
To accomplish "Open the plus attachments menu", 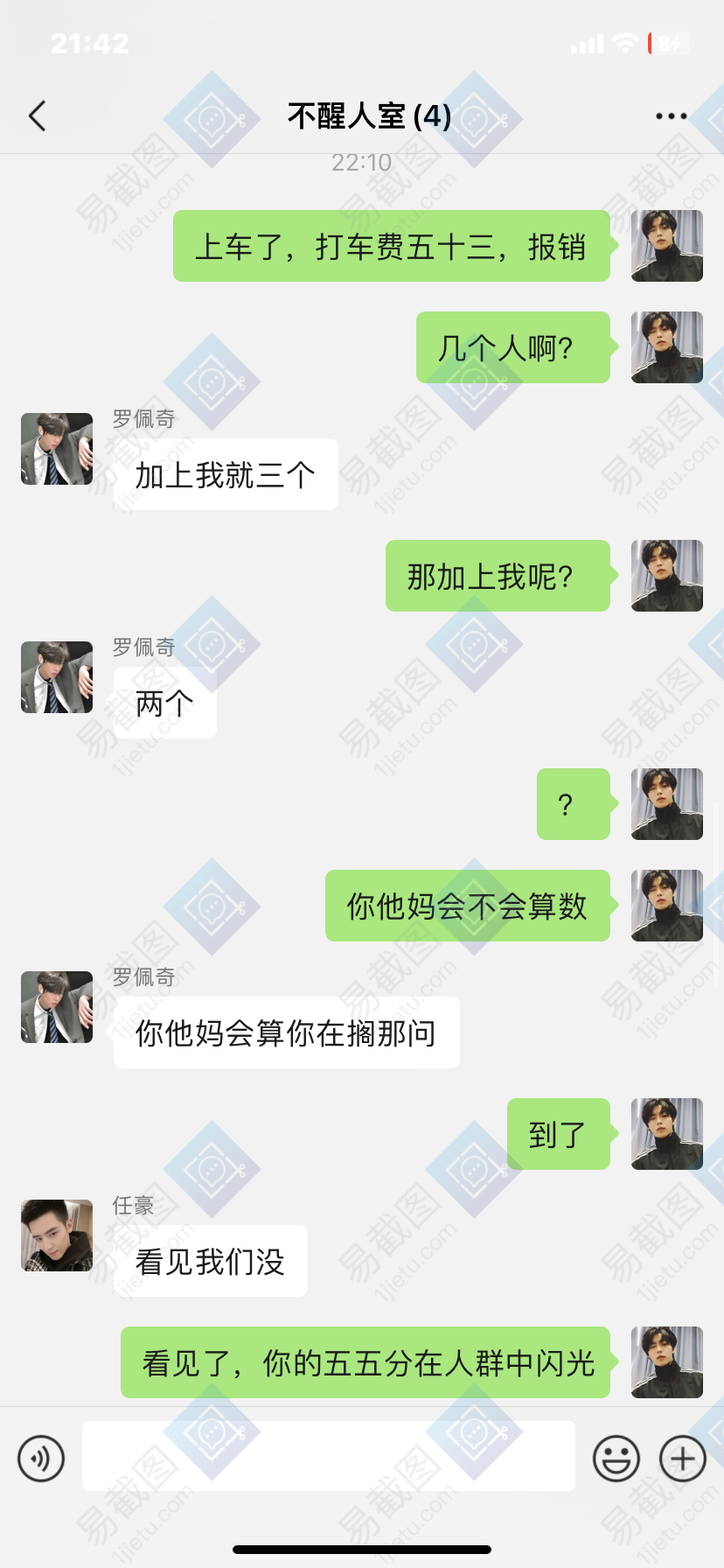I will pyautogui.click(x=683, y=1459).
